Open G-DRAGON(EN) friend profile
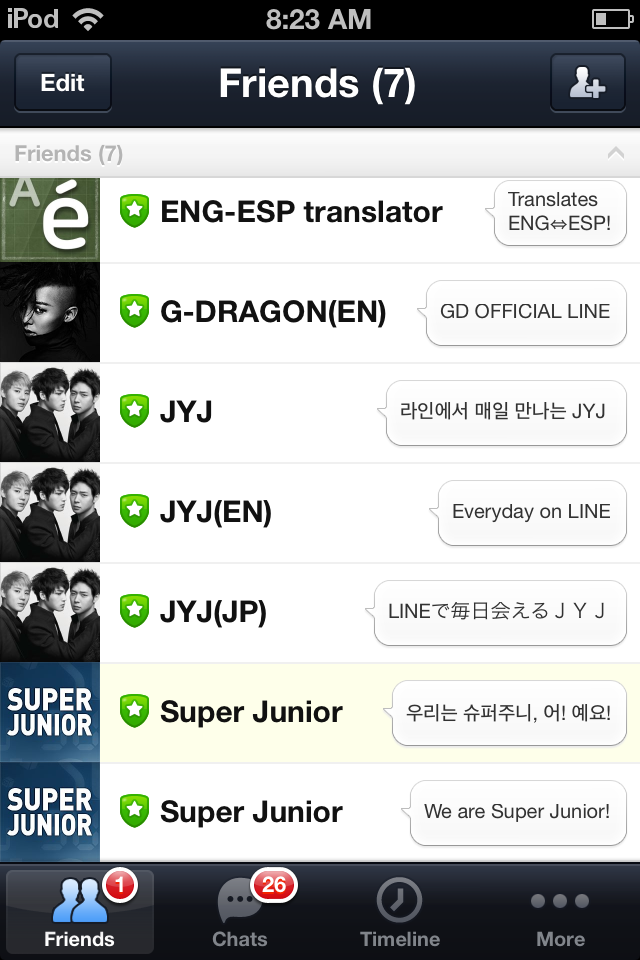 pyautogui.click(x=272, y=312)
